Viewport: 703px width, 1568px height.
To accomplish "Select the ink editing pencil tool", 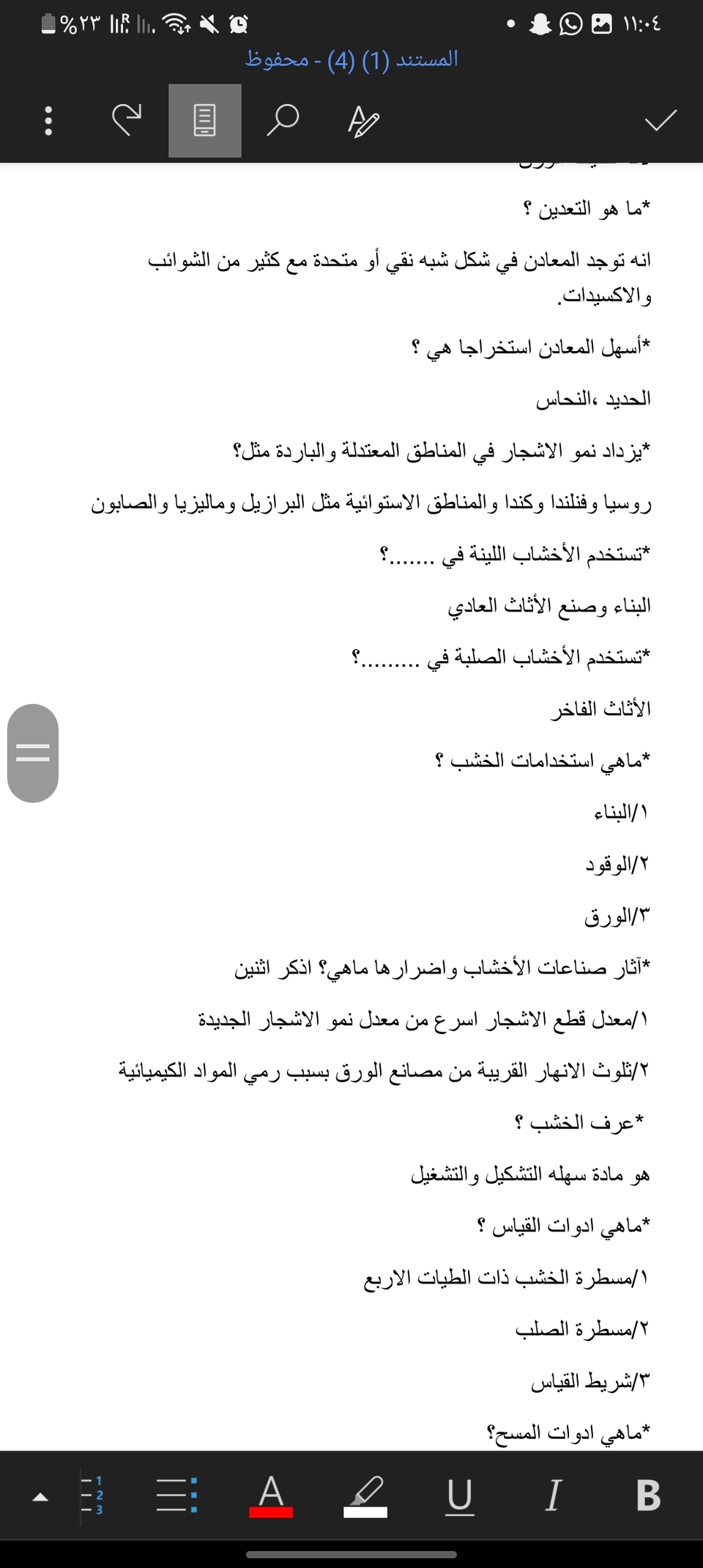I will coord(362,121).
